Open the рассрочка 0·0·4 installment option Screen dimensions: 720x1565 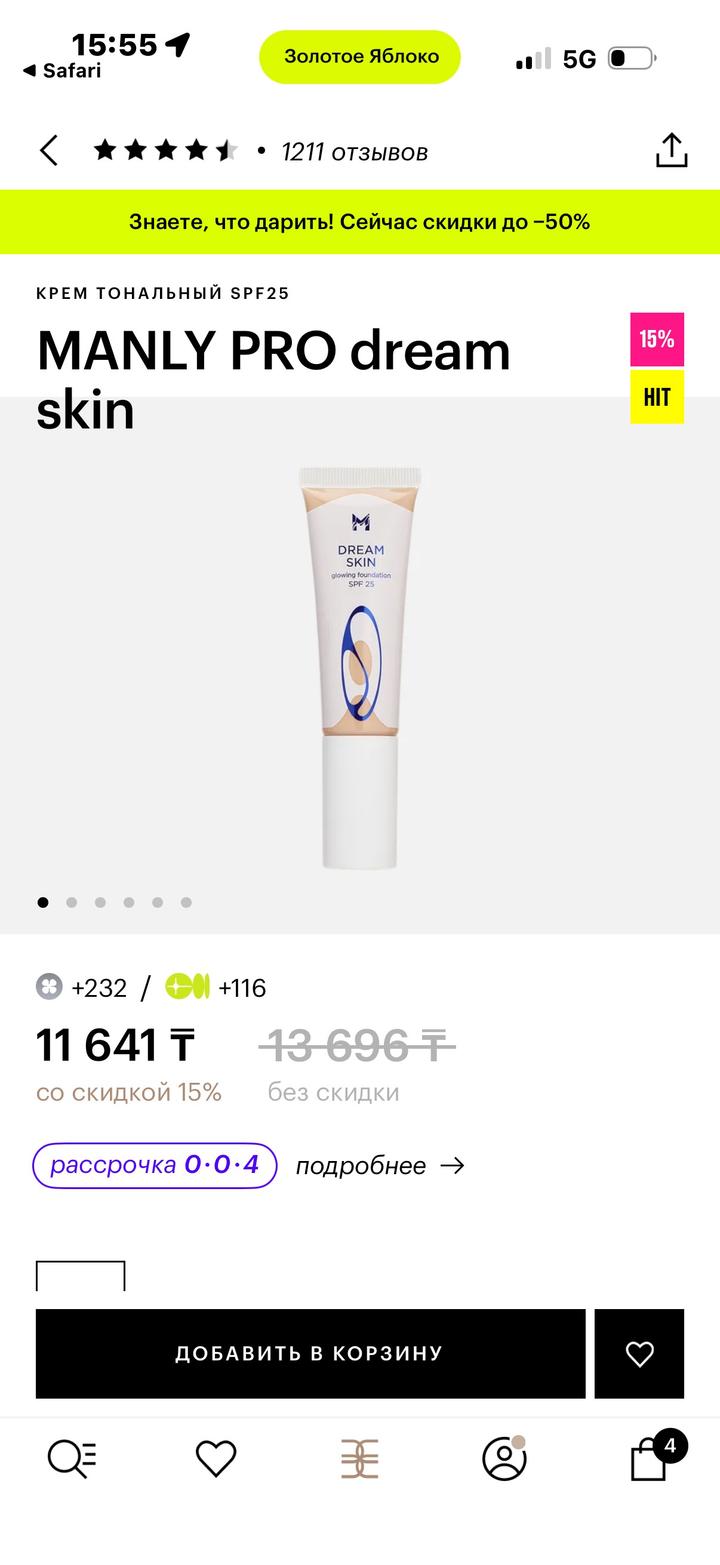[x=155, y=1165]
